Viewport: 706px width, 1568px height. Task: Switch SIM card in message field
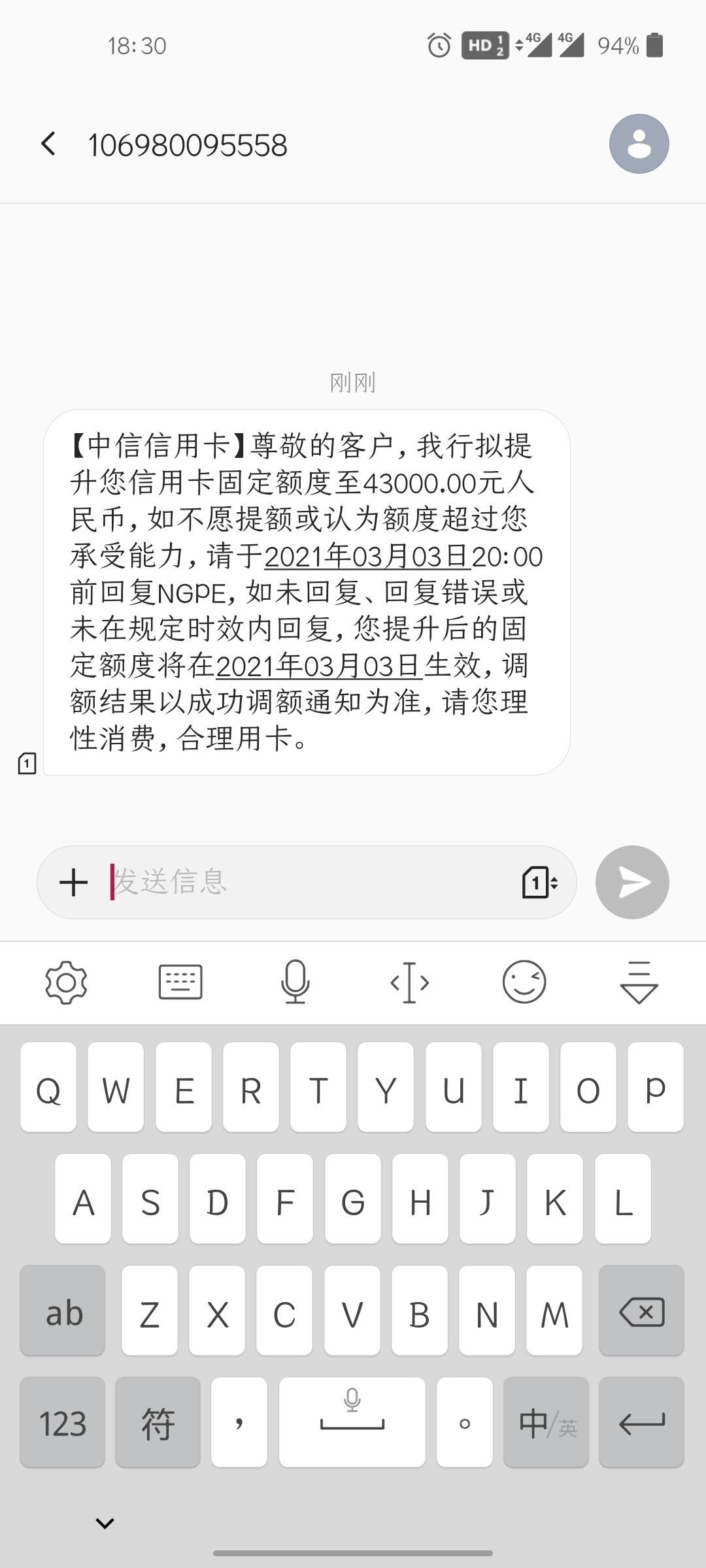[539, 883]
